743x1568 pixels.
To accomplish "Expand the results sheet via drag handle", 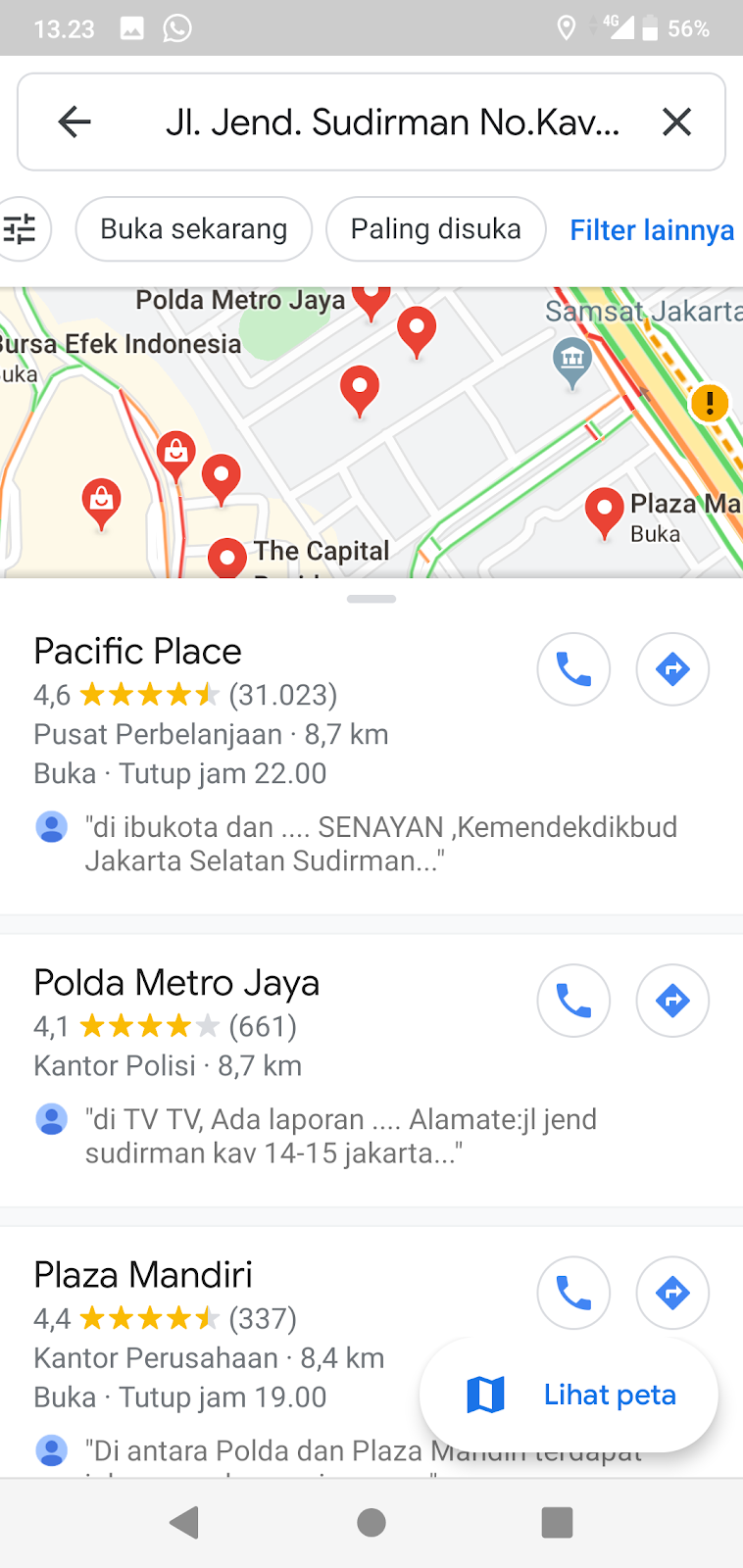I will tap(371, 598).
